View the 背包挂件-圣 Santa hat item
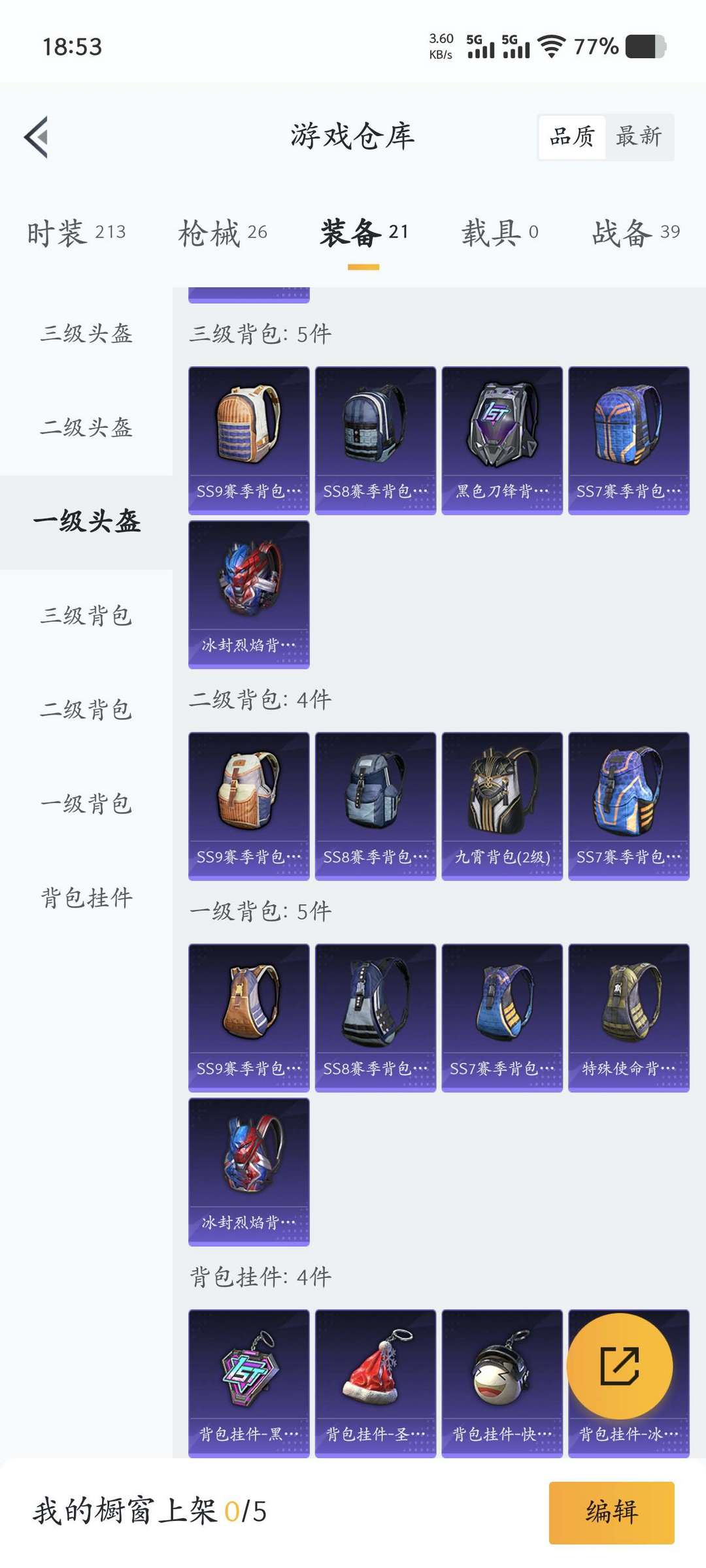706x1568 pixels. pyautogui.click(x=375, y=1384)
